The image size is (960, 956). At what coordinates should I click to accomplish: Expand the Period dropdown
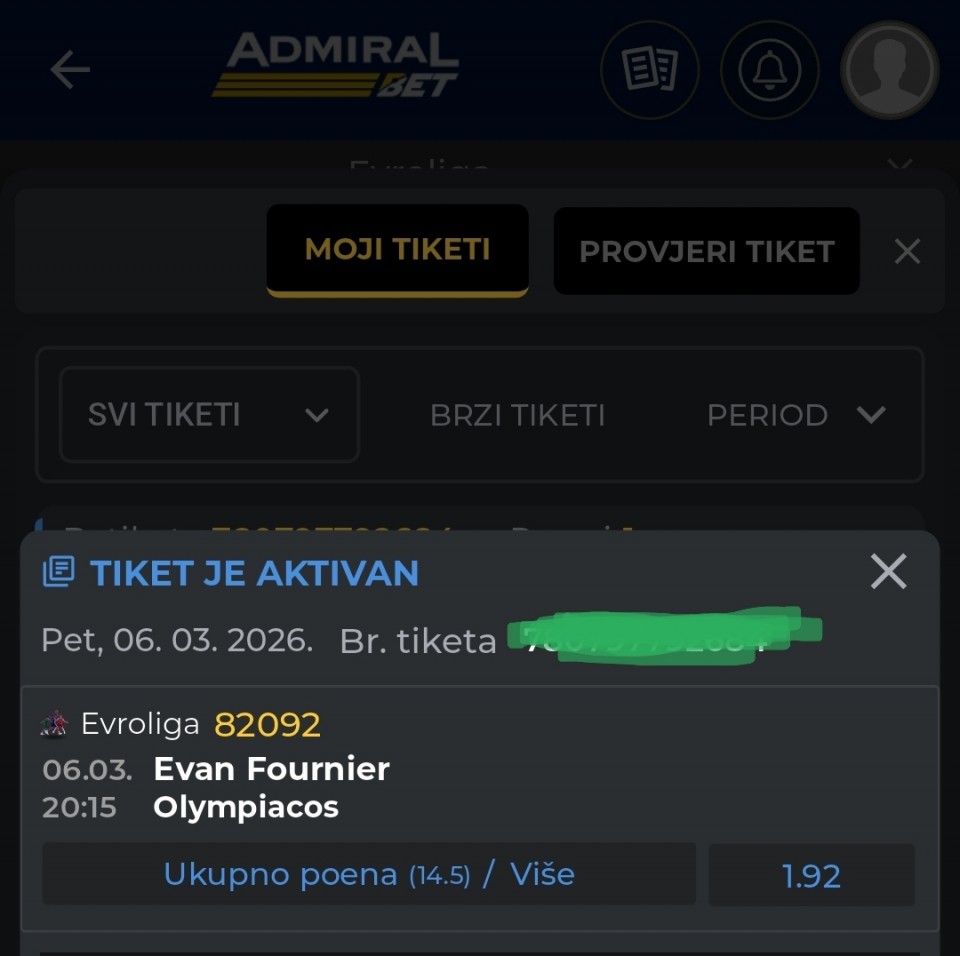pyautogui.click(x=796, y=415)
